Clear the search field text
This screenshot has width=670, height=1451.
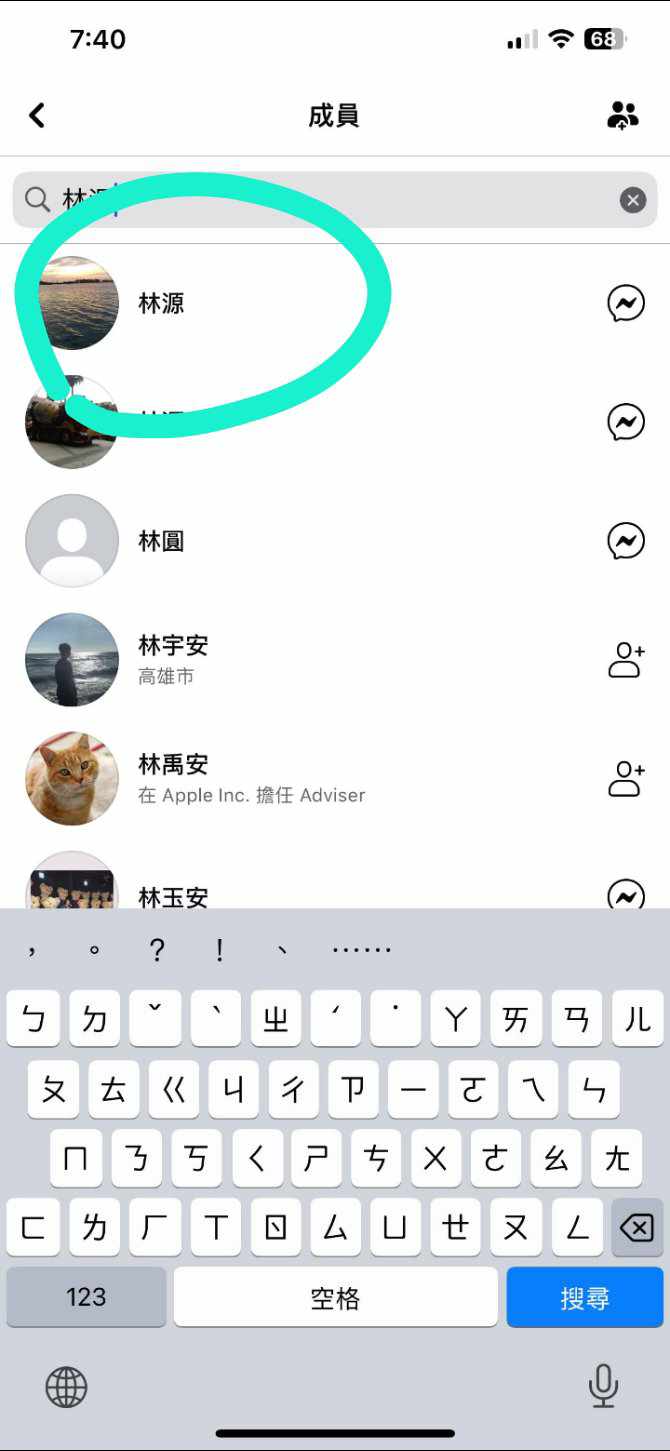632,201
